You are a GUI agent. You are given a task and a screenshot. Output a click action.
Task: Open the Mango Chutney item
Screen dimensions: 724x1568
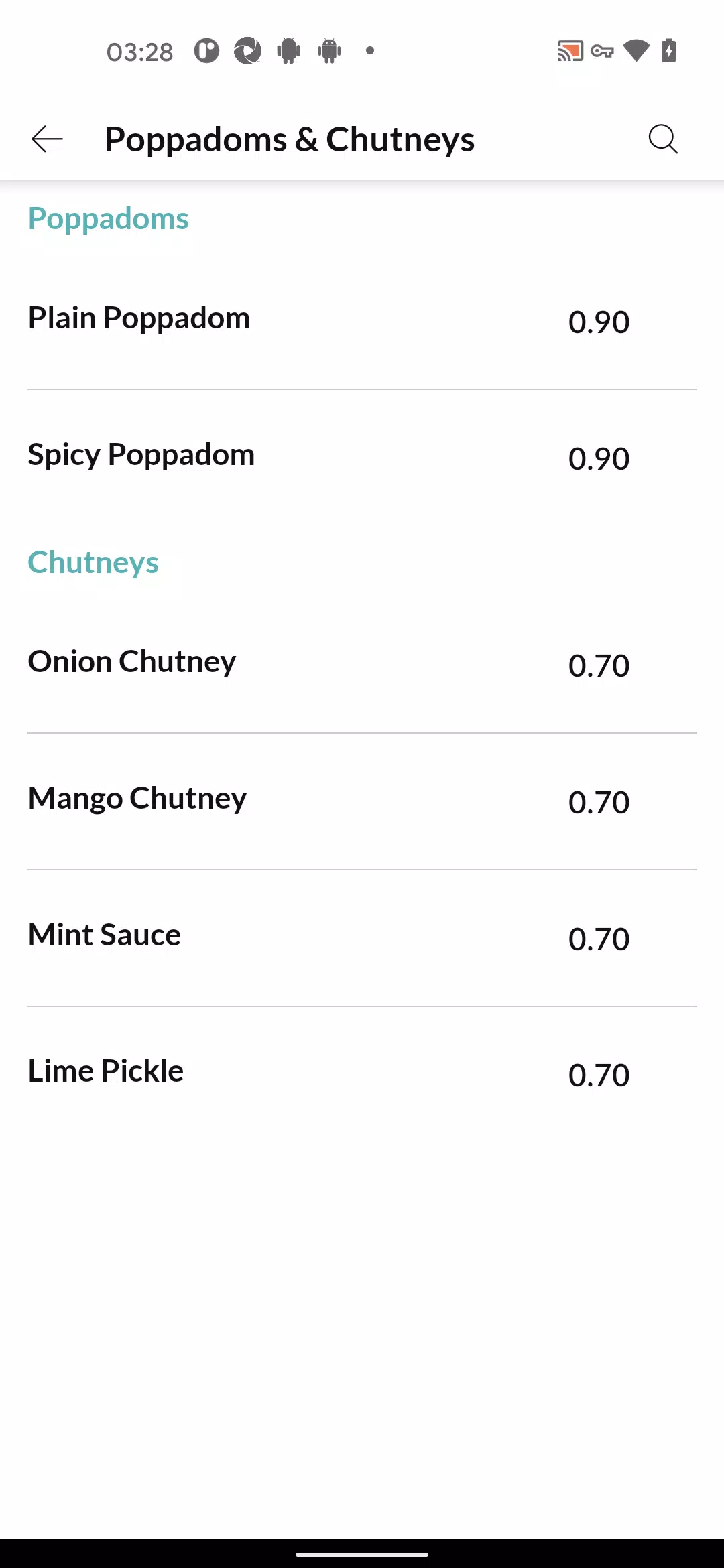362,801
